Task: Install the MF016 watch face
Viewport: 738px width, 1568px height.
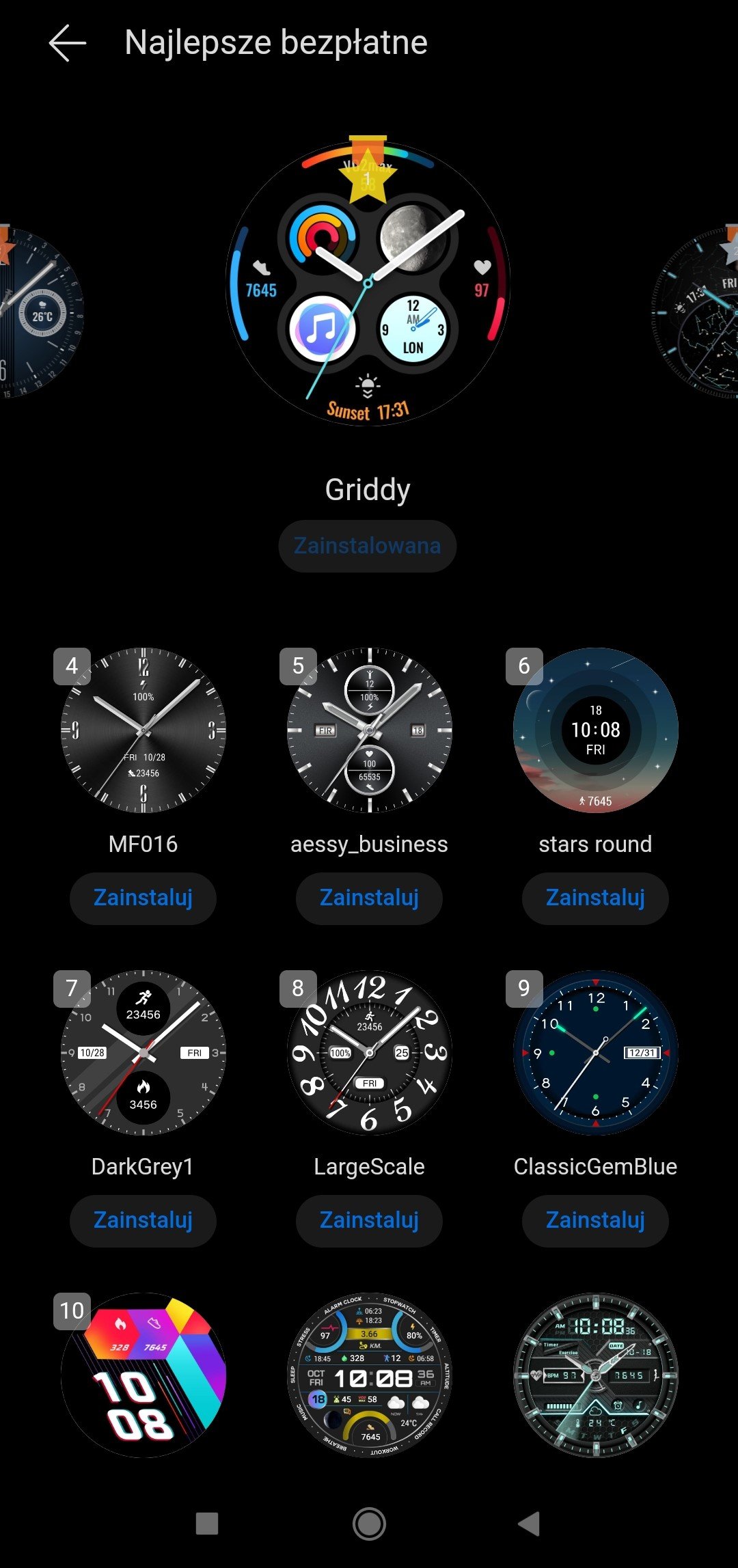Action: click(x=143, y=898)
